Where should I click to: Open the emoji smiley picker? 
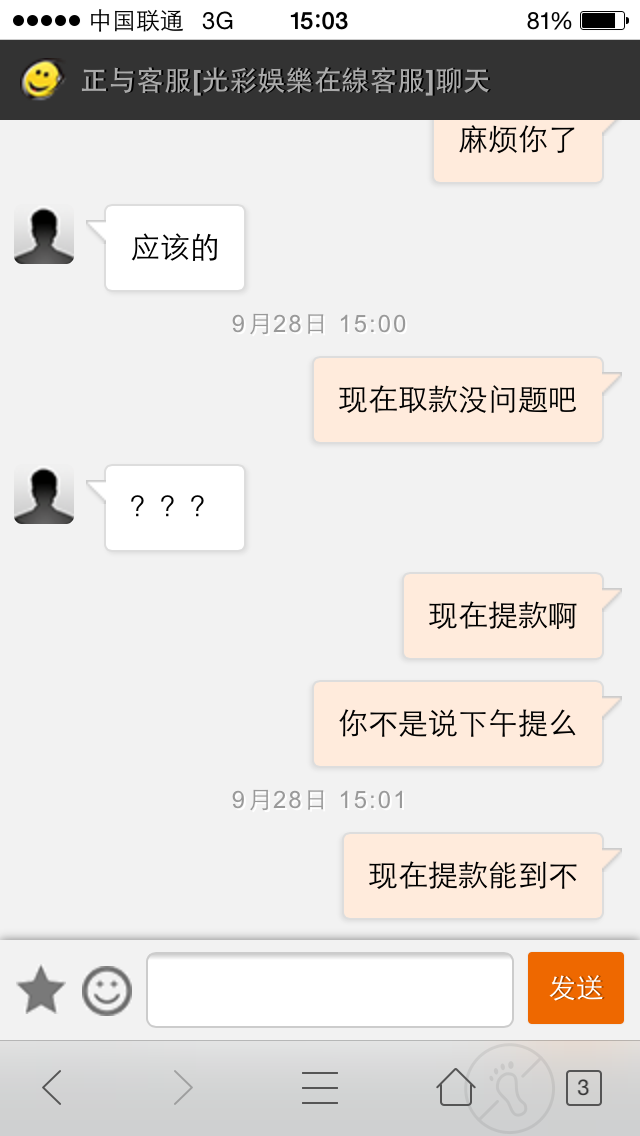[x=107, y=990]
